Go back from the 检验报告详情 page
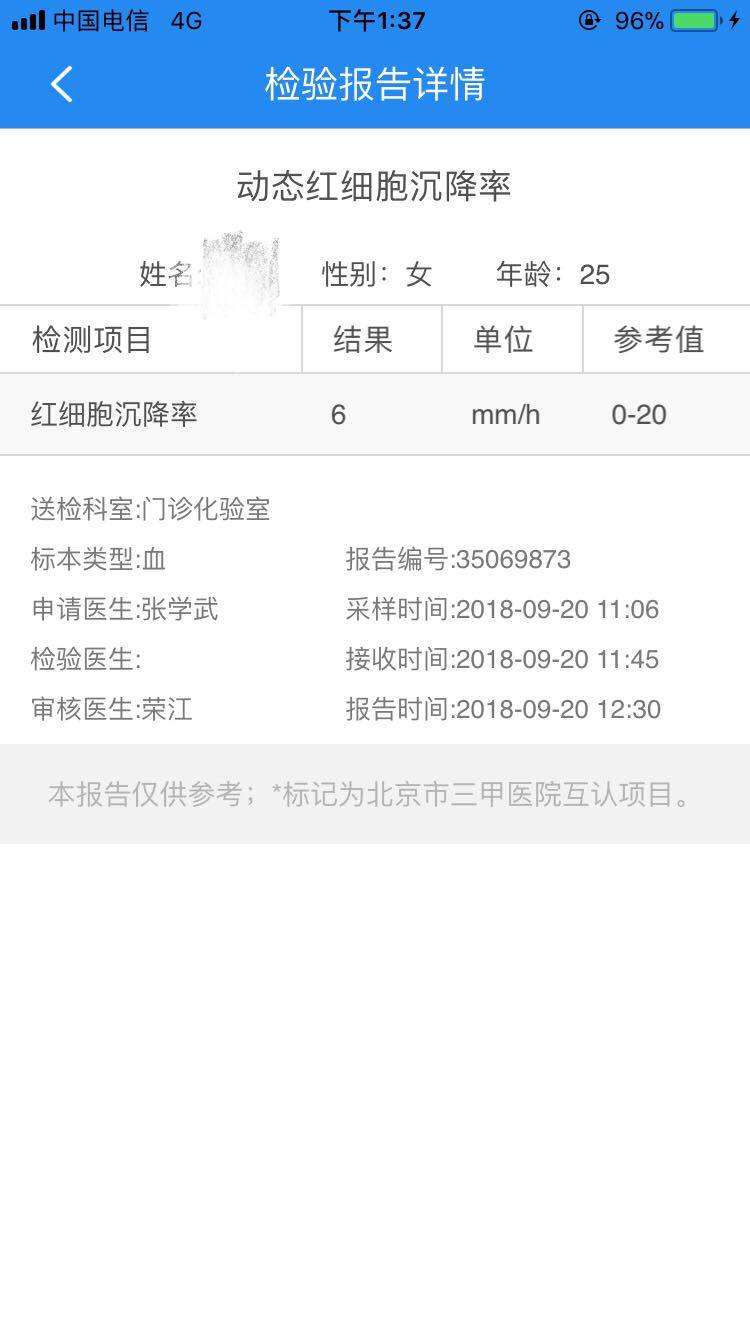Screen dimensions: 750x1334 click(62, 85)
